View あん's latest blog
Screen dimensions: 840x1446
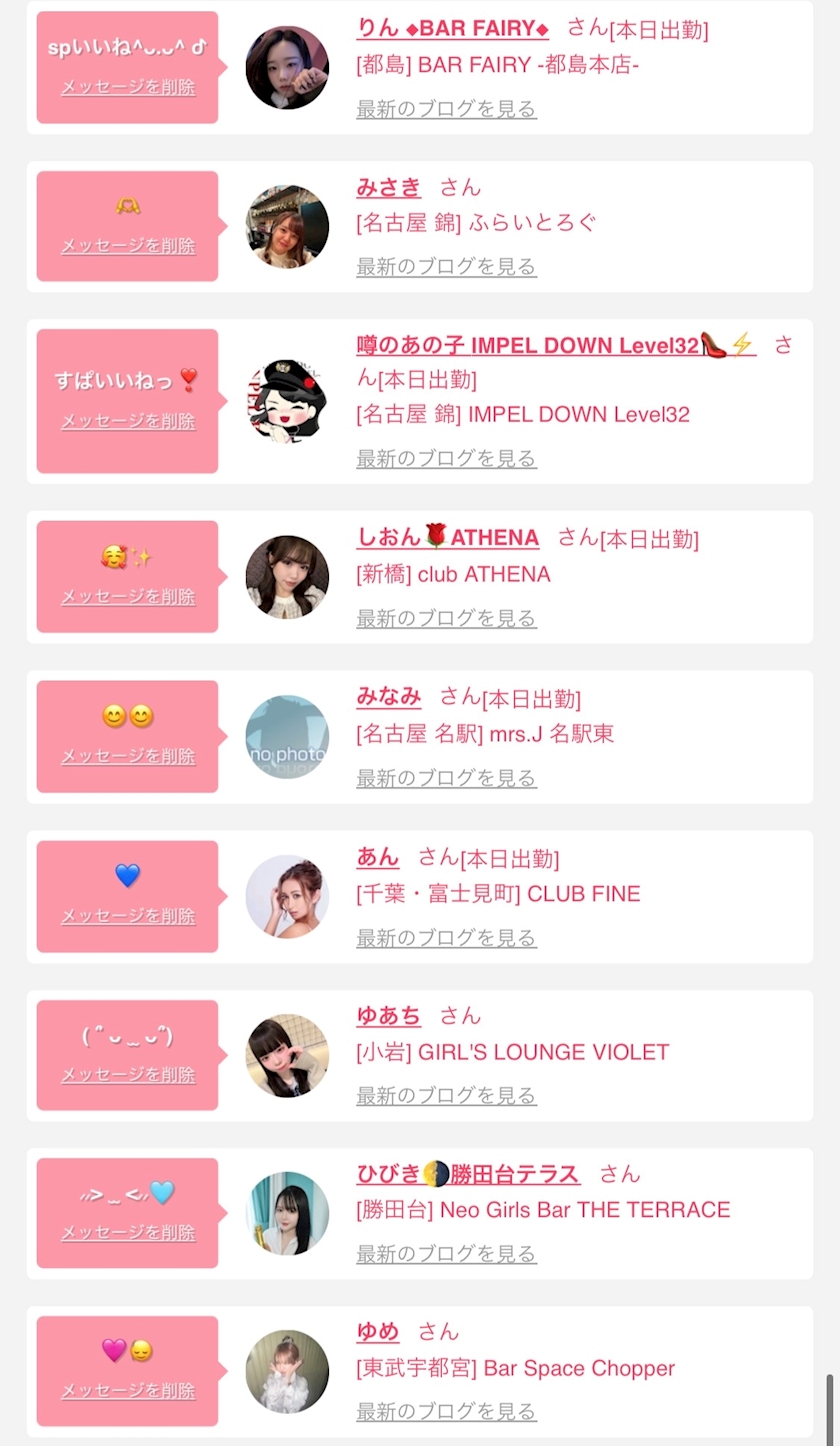click(447, 938)
